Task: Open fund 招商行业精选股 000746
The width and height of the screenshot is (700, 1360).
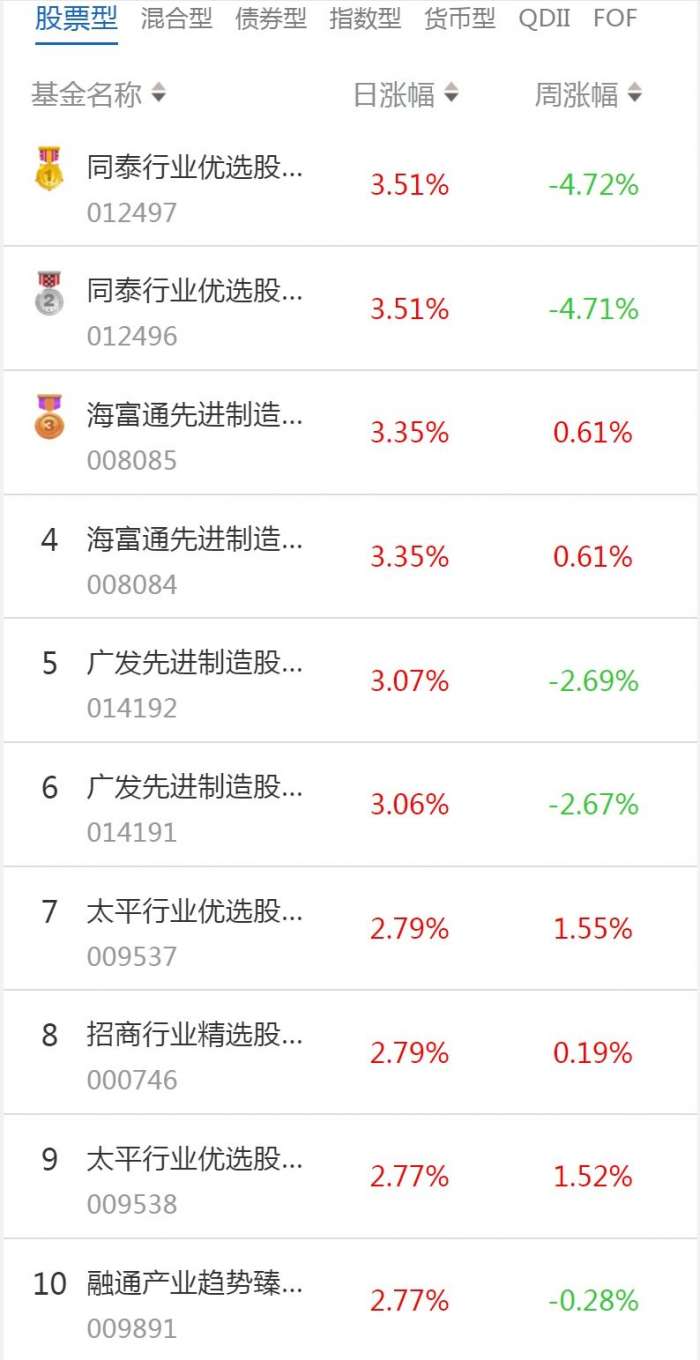Action: (x=350, y=1052)
